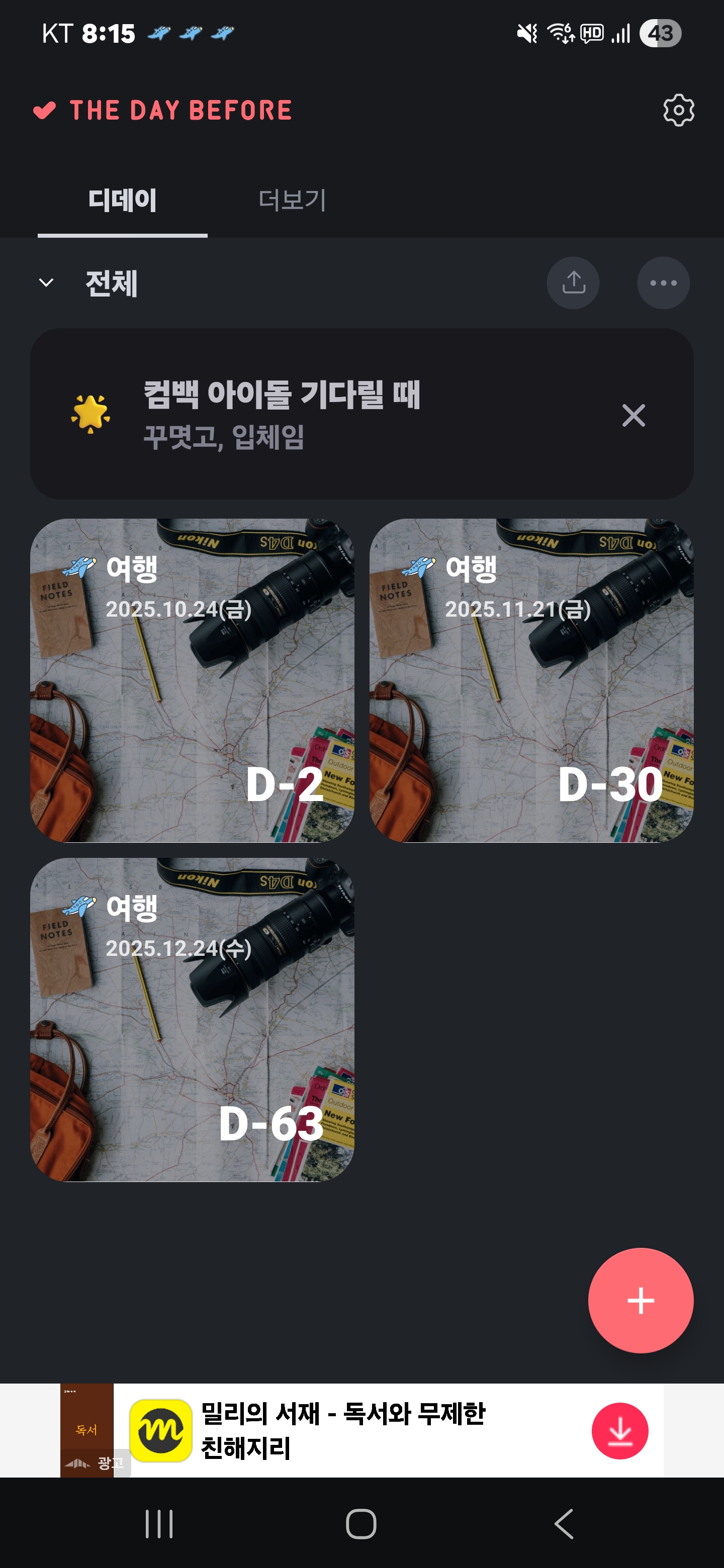The image size is (724, 1568).
Task: Dismiss the 컴백 아이돌 기다릴 때 banner
Action: pos(633,415)
